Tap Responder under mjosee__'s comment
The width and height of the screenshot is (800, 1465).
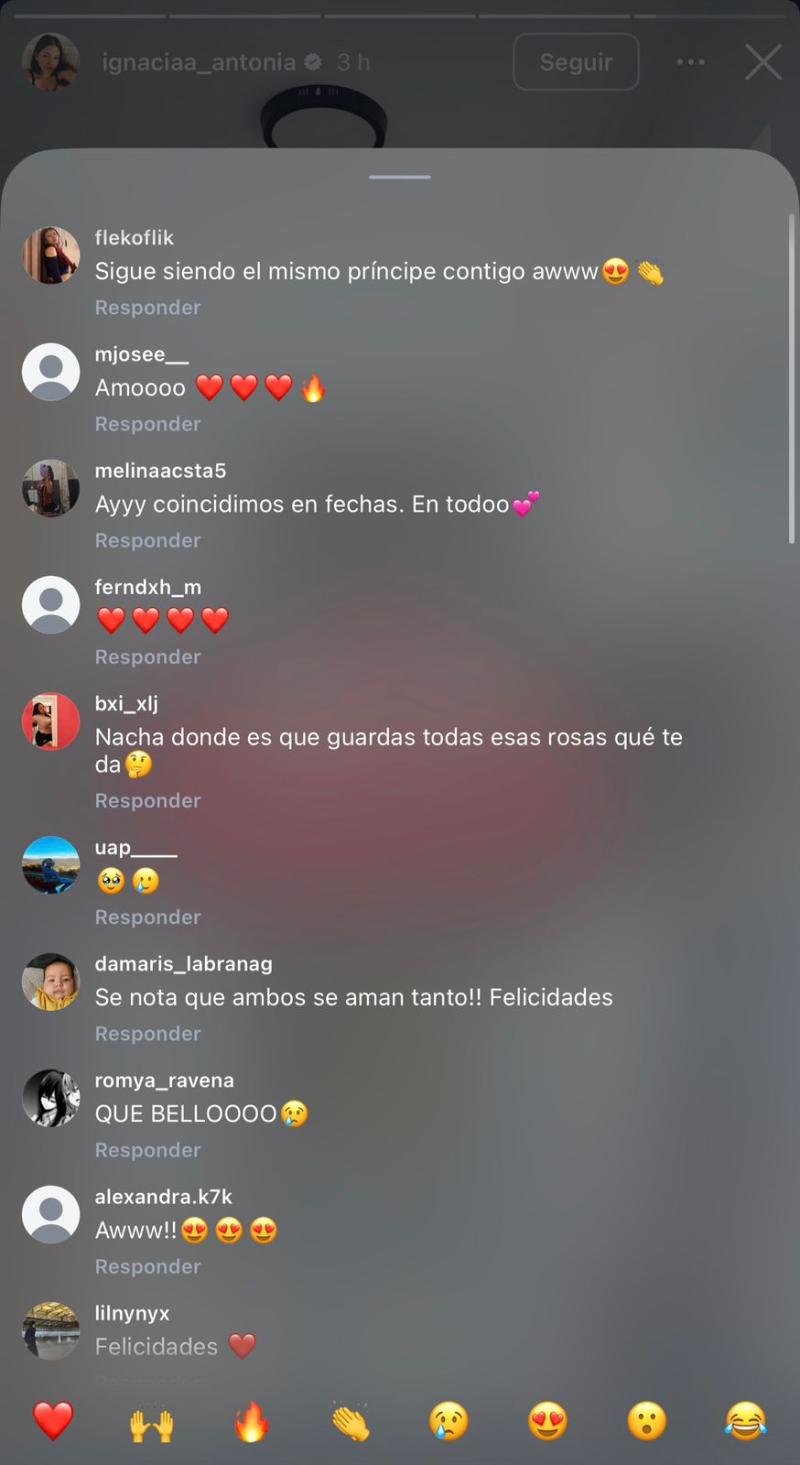147,423
